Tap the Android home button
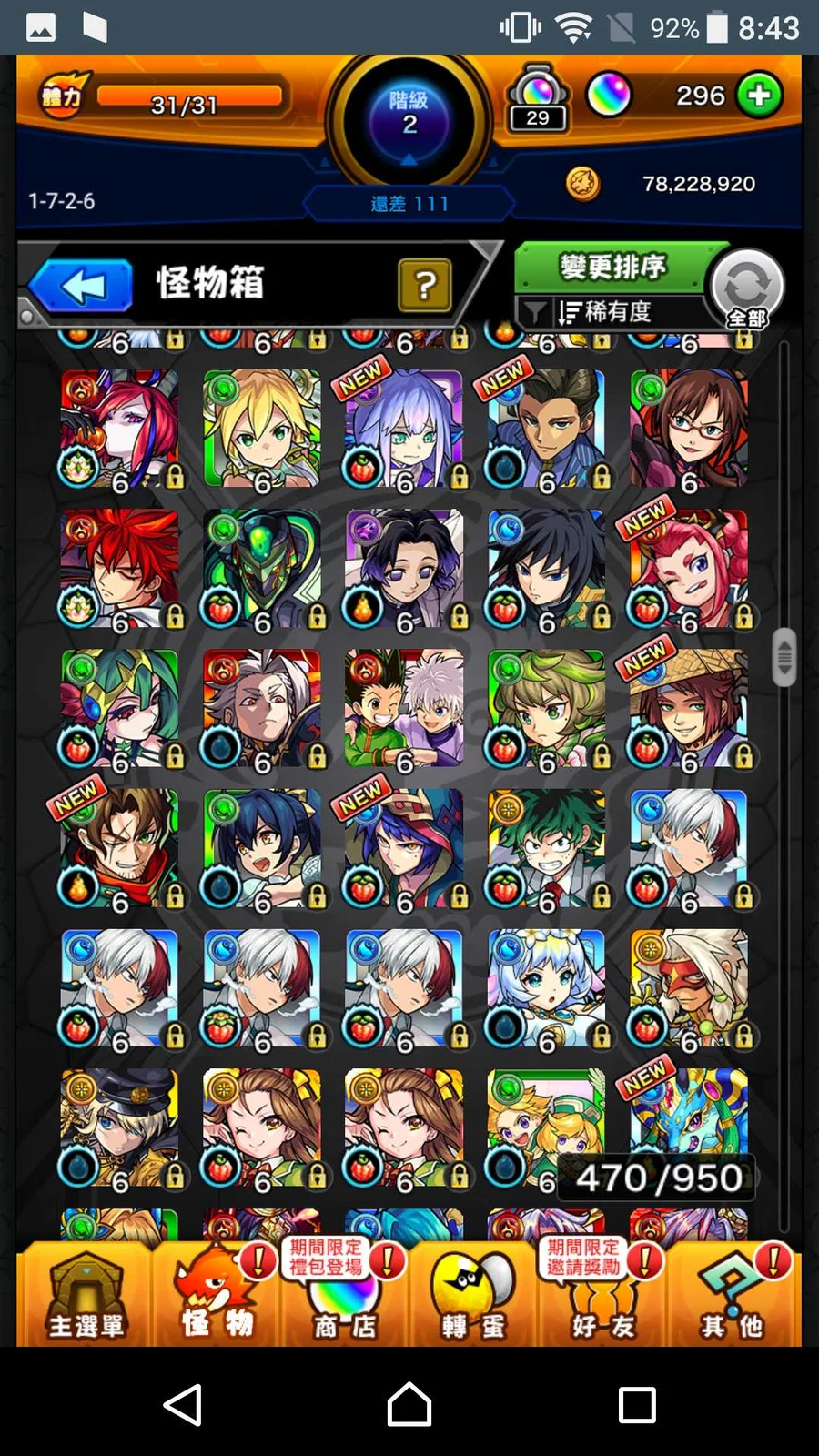Image resolution: width=819 pixels, height=1456 pixels. tap(409, 1404)
